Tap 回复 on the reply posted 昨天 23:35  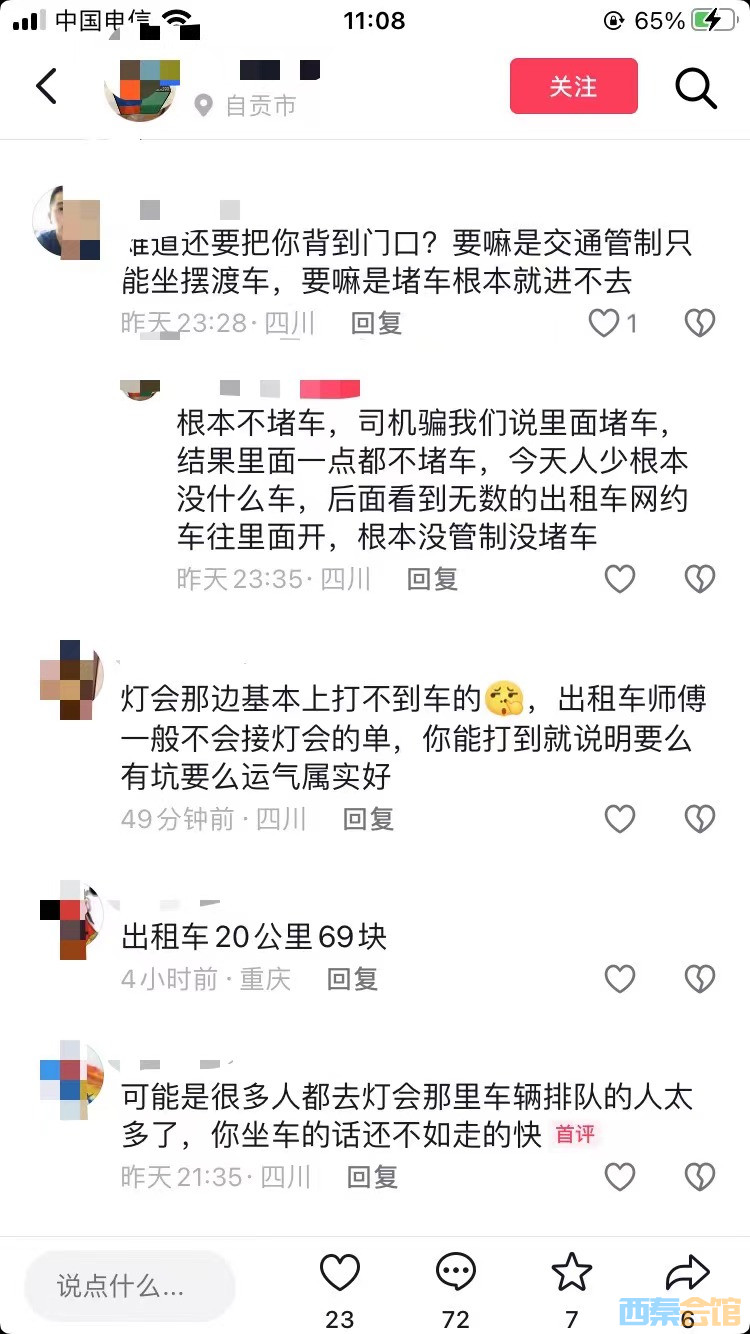(432, 579)
